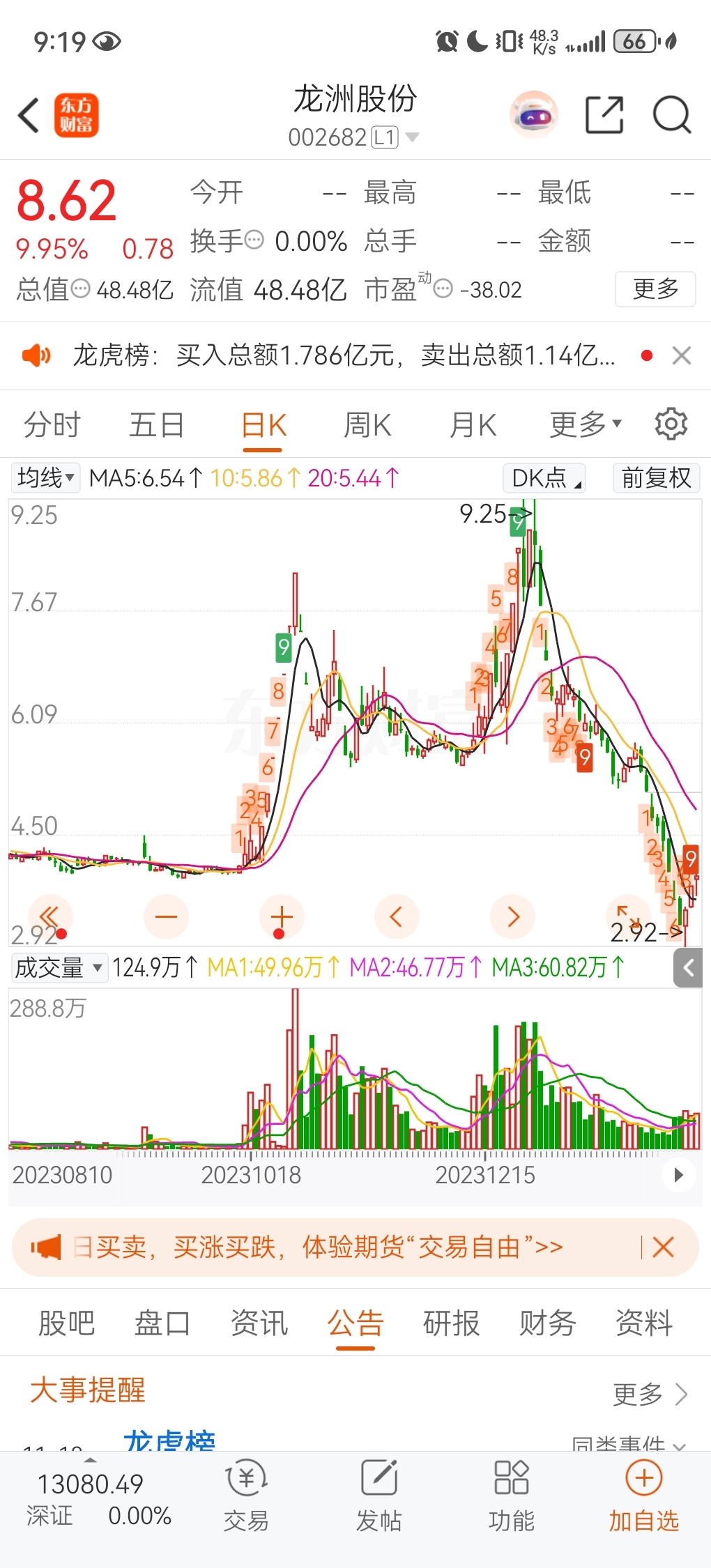The width and height of the screenshot is (711, 1568).
Task: Open the 财务 tab
Action: pos(547,1323)
